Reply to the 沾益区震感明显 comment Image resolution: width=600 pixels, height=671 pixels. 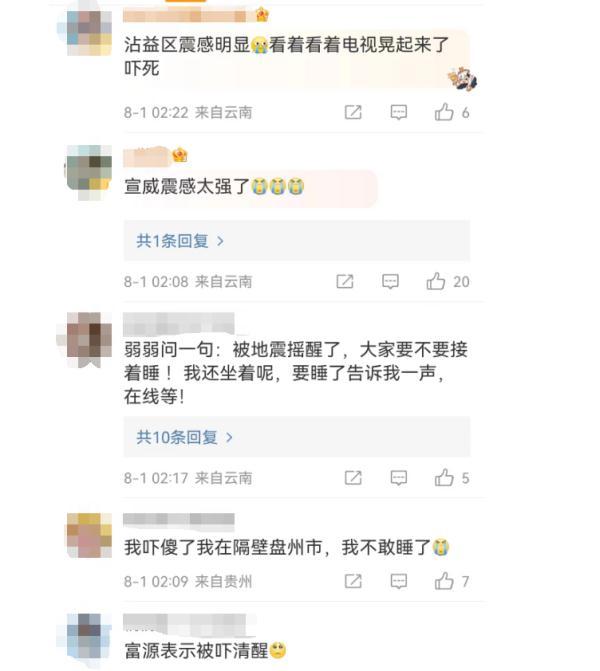pos(399,113)
